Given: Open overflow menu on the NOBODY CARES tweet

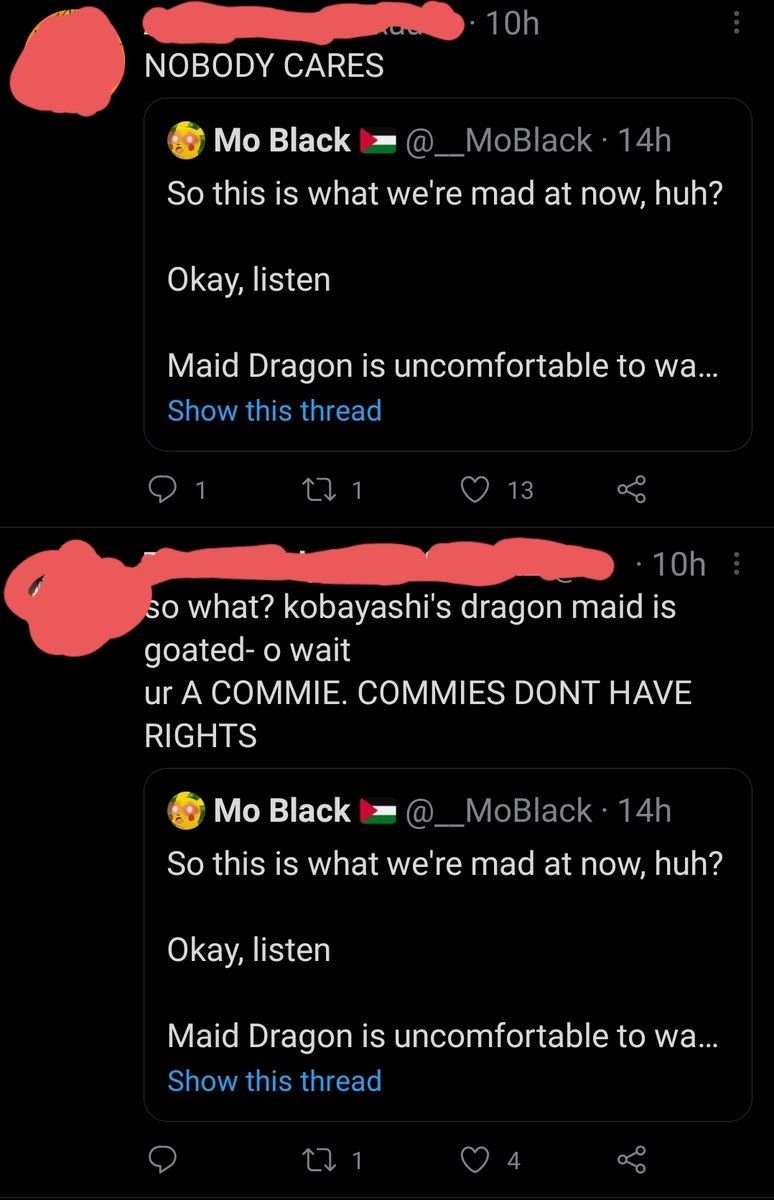Looking at the screenshot, I should pyautogui.click(x=737, y=22).
